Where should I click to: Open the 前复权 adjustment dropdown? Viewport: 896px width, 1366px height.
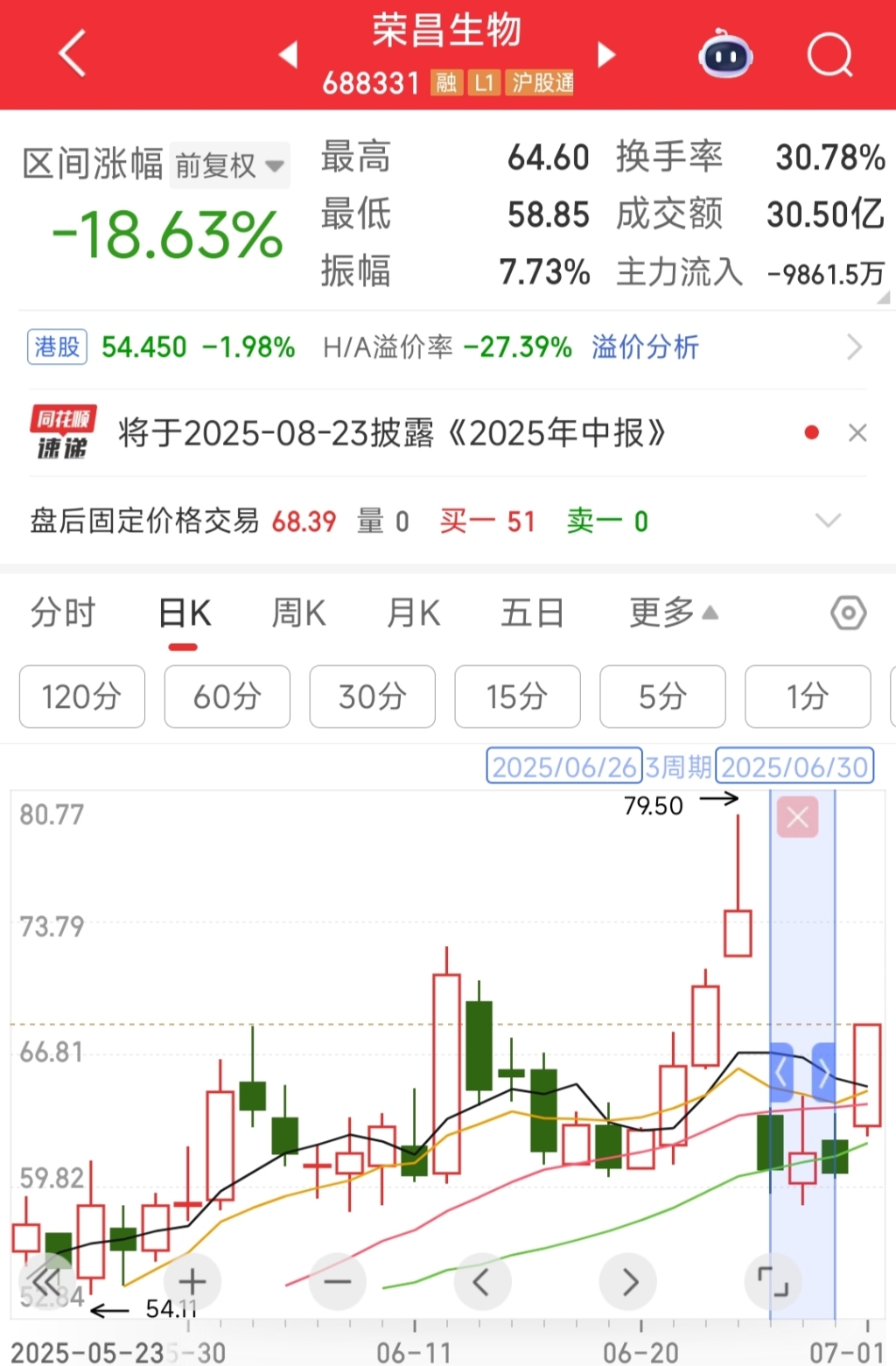(x=229, y=165)
